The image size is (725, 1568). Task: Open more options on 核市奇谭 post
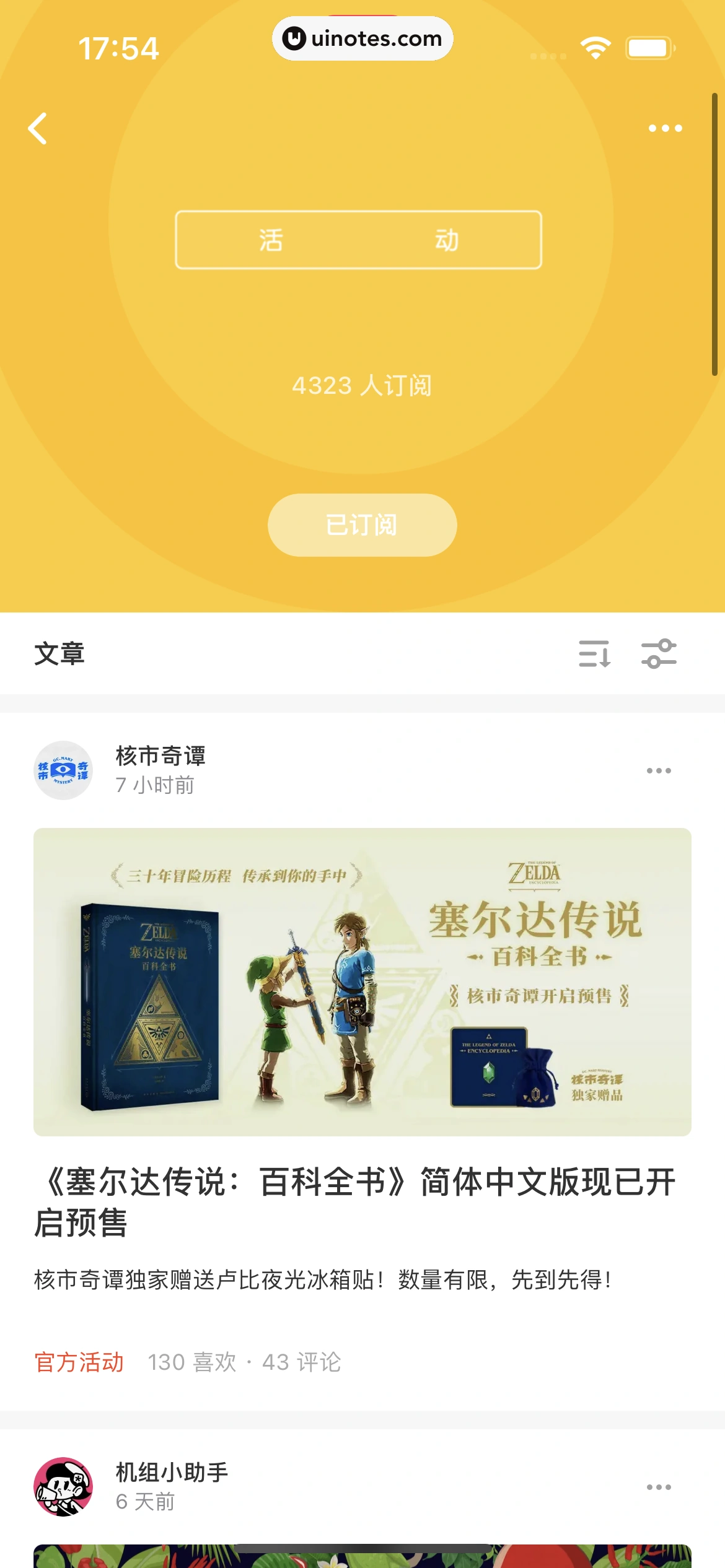point(658,771)
